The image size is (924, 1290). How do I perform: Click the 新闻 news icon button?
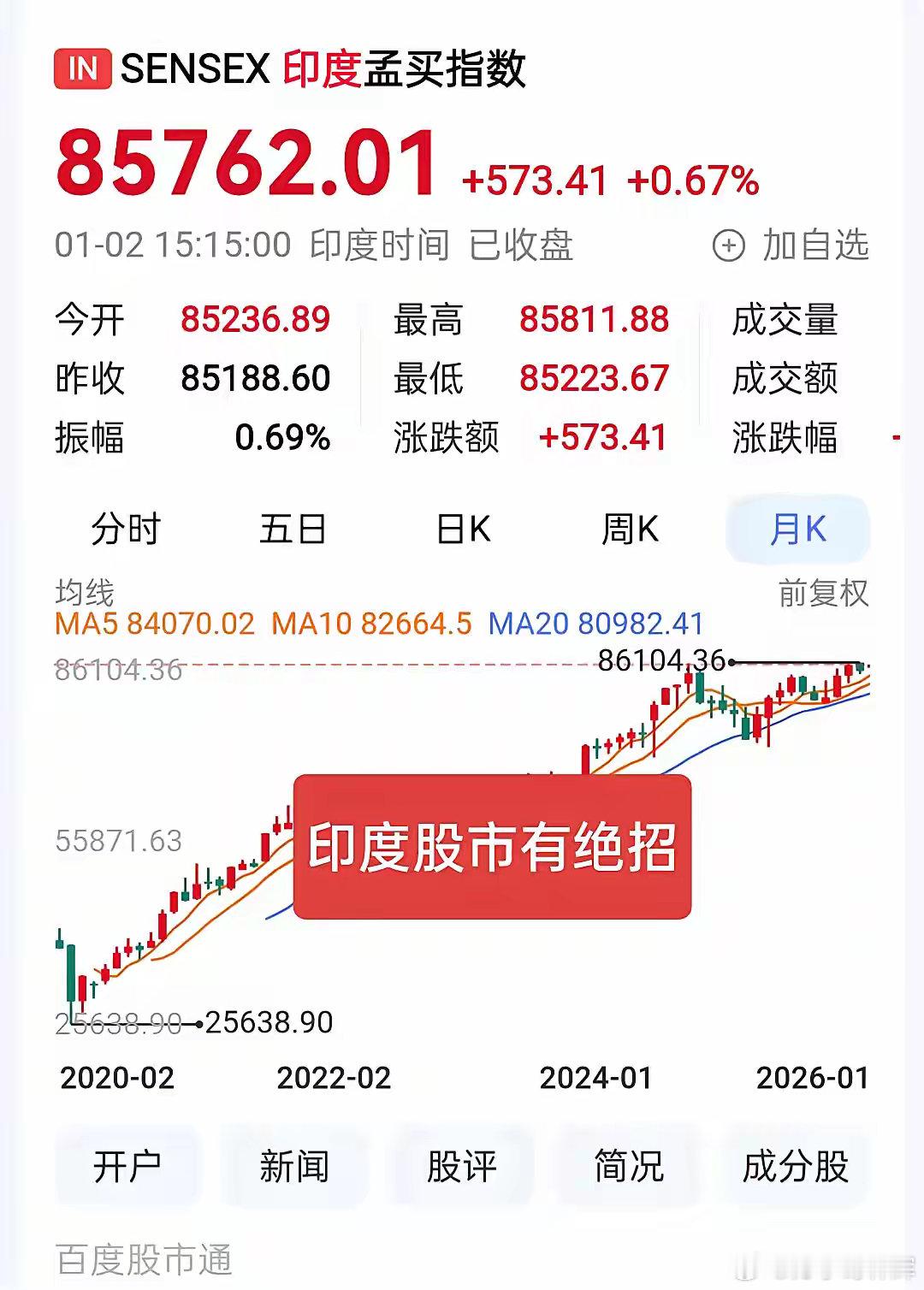291,1165
